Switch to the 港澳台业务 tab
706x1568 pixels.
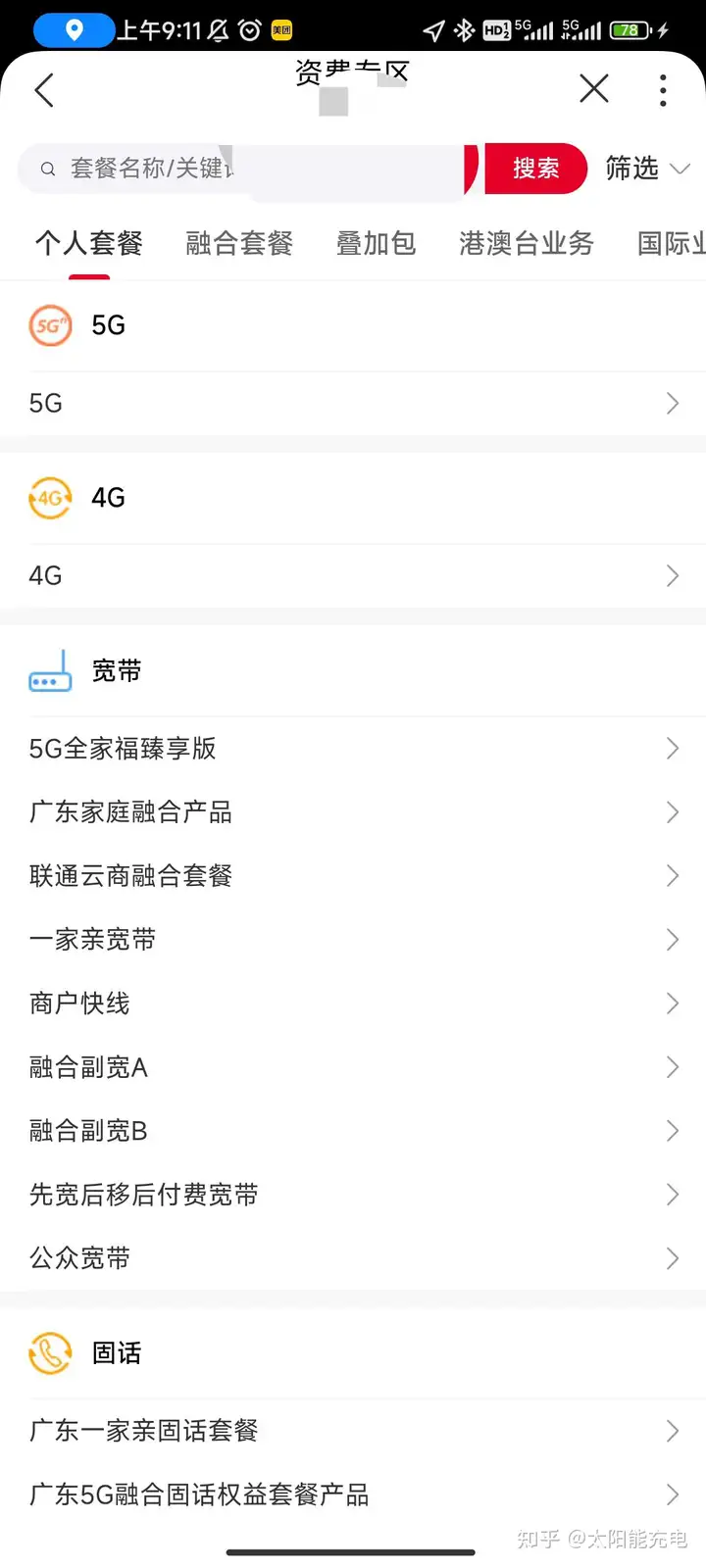[x=527, y=243]
